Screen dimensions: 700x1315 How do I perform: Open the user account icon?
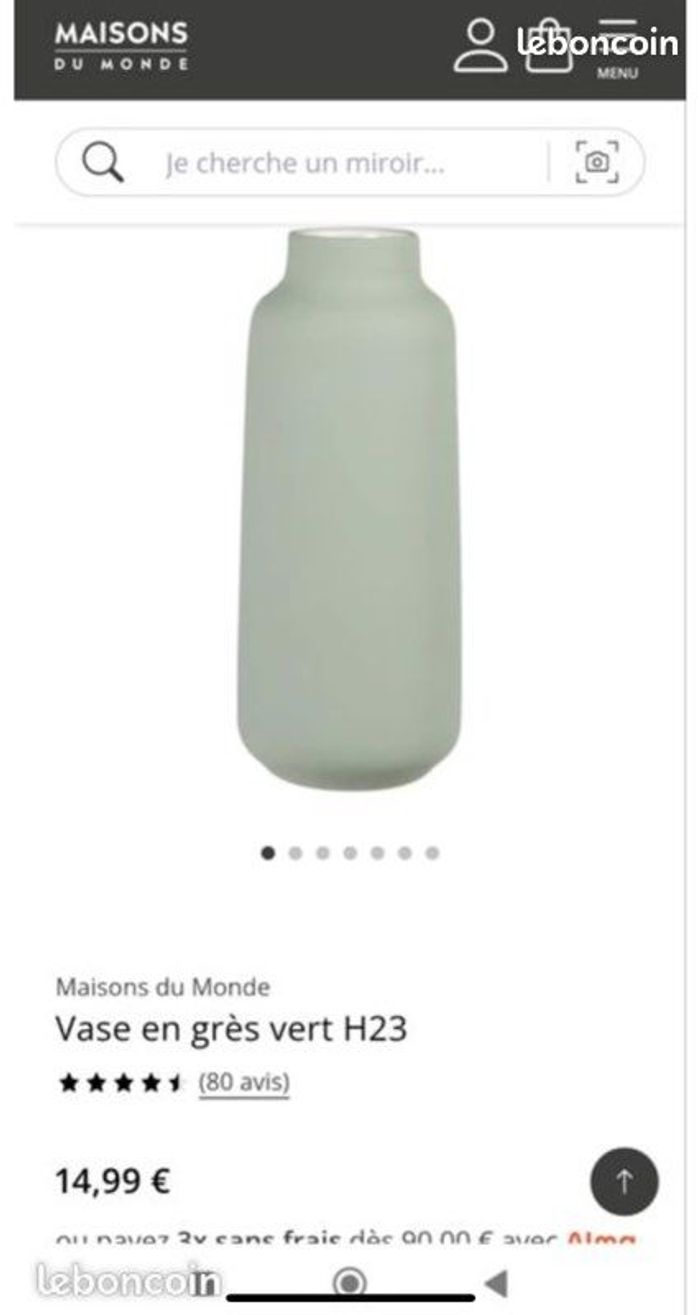coord(481,46)
